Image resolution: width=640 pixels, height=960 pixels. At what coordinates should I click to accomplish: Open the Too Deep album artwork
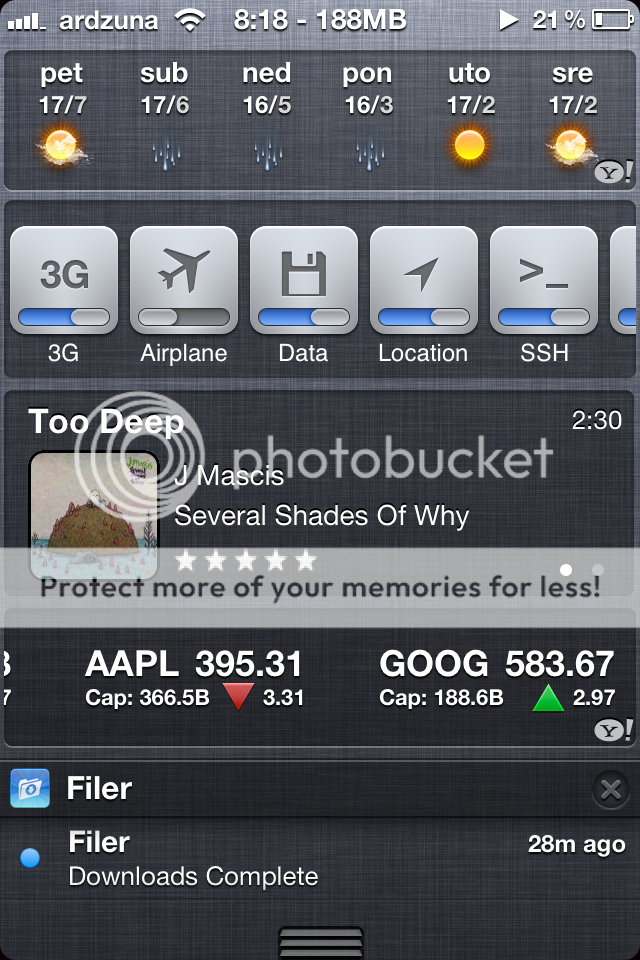(93, 515)
